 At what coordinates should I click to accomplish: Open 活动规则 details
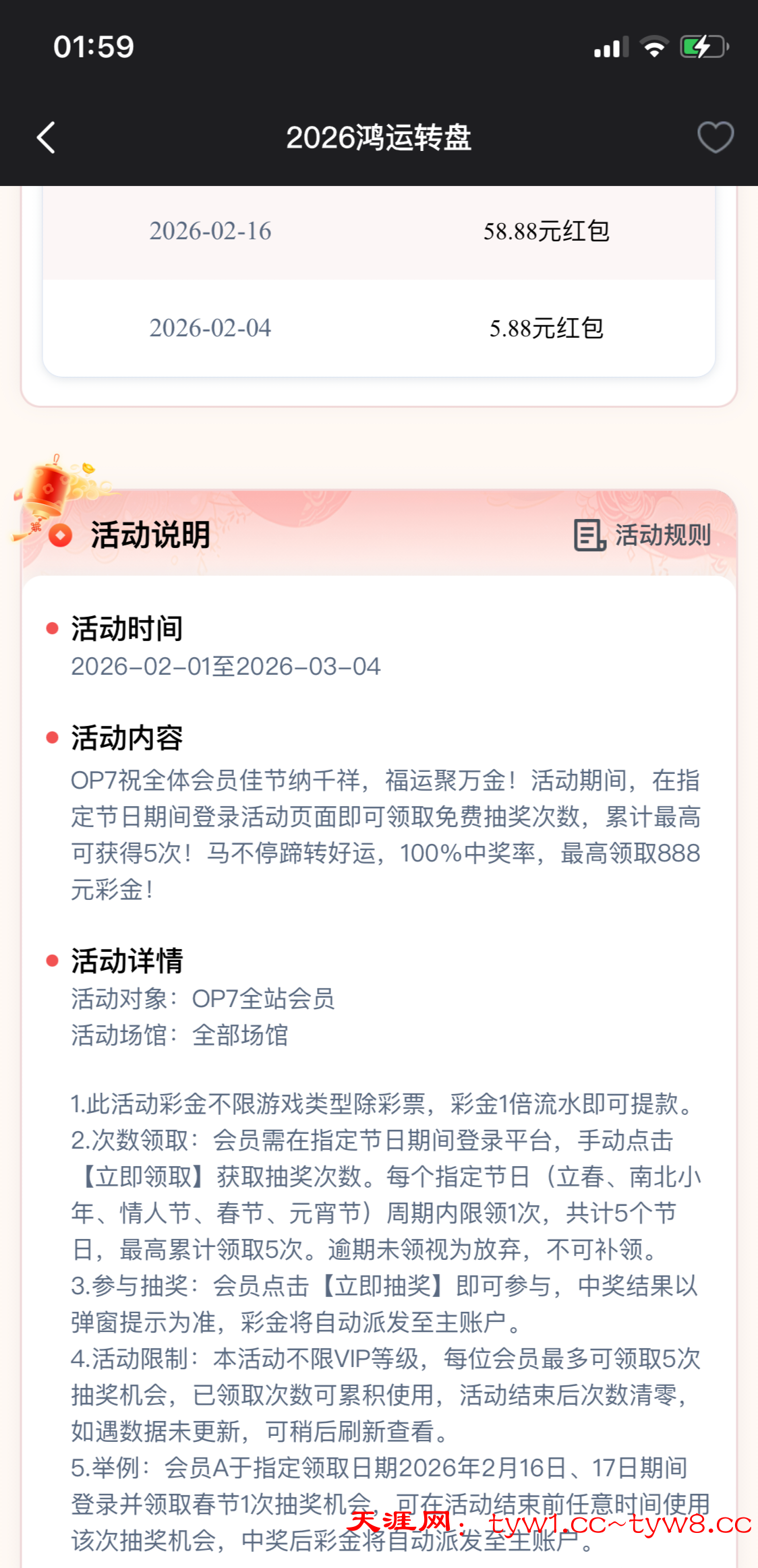point(643,535)
